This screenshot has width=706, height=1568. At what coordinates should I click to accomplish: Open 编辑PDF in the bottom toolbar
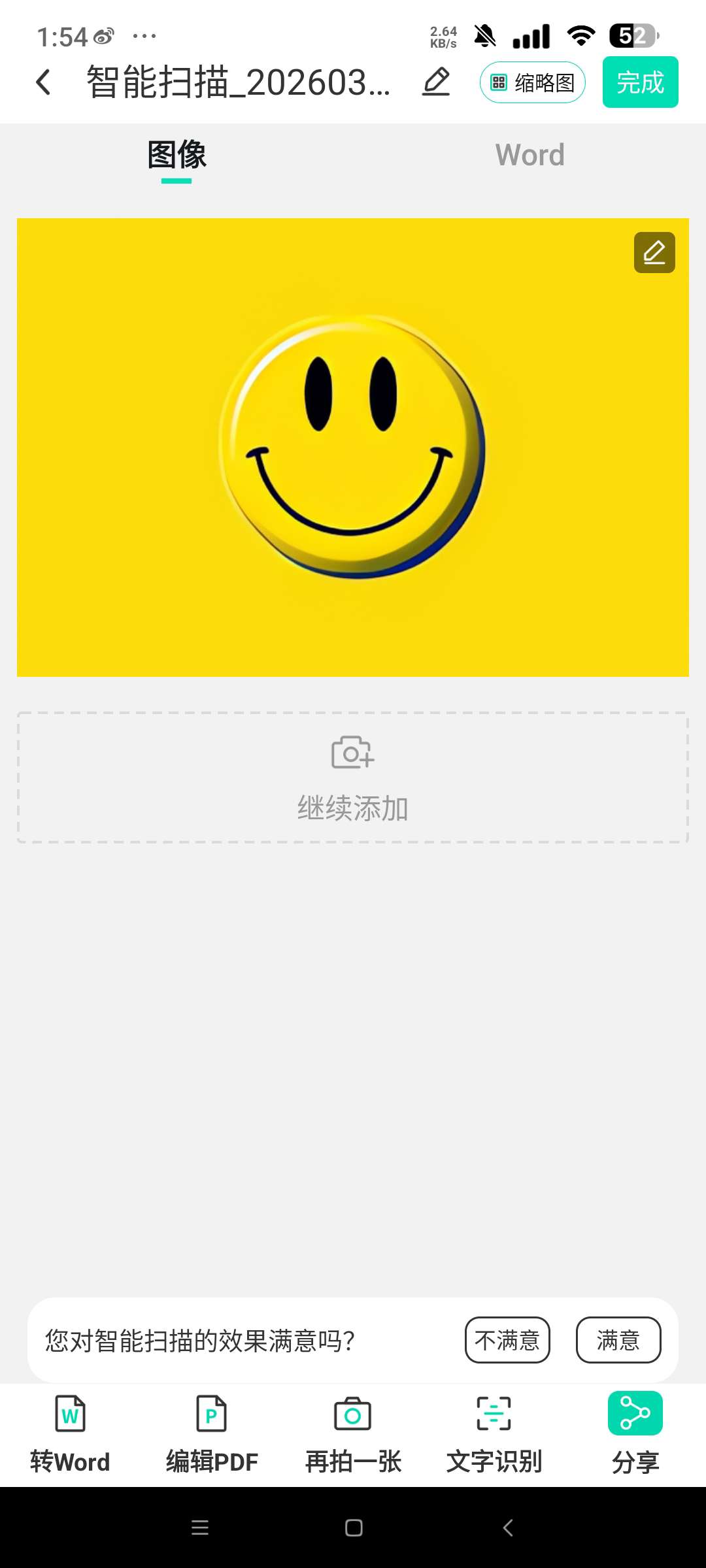pyautogui.click(x=212, y=1435)
